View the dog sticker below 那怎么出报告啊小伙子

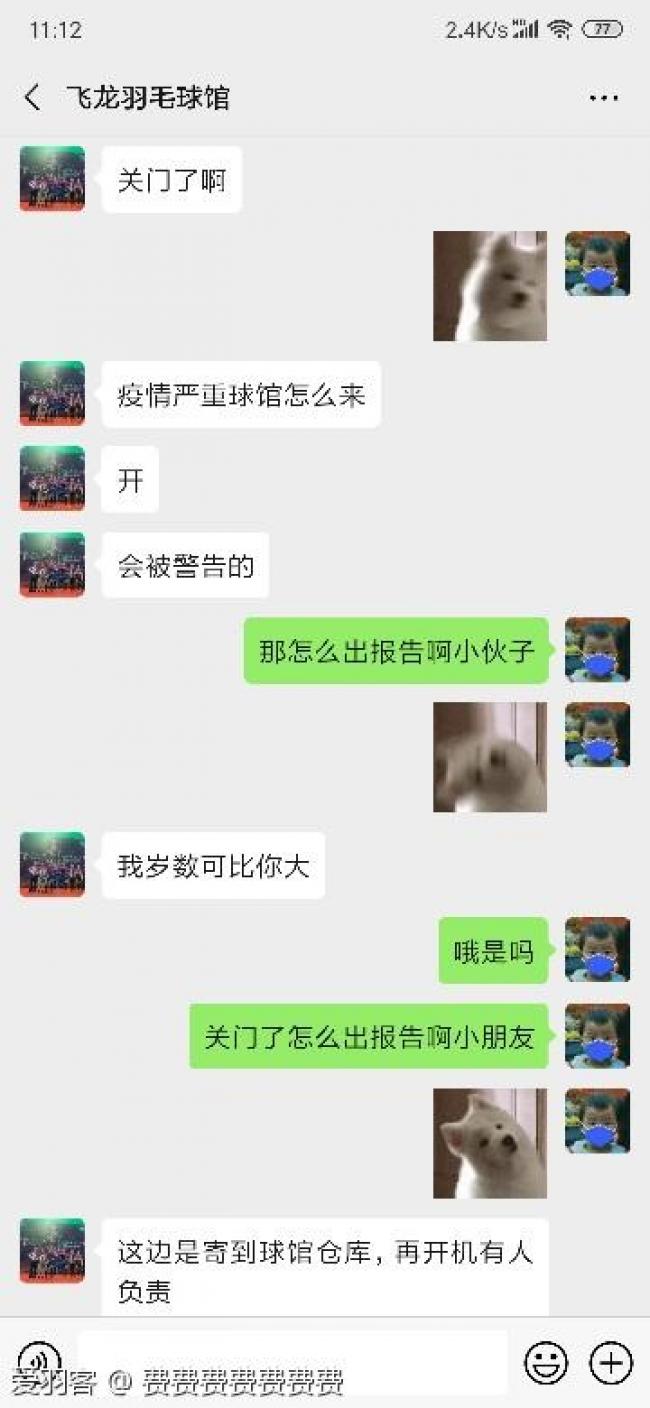[489, 757]
